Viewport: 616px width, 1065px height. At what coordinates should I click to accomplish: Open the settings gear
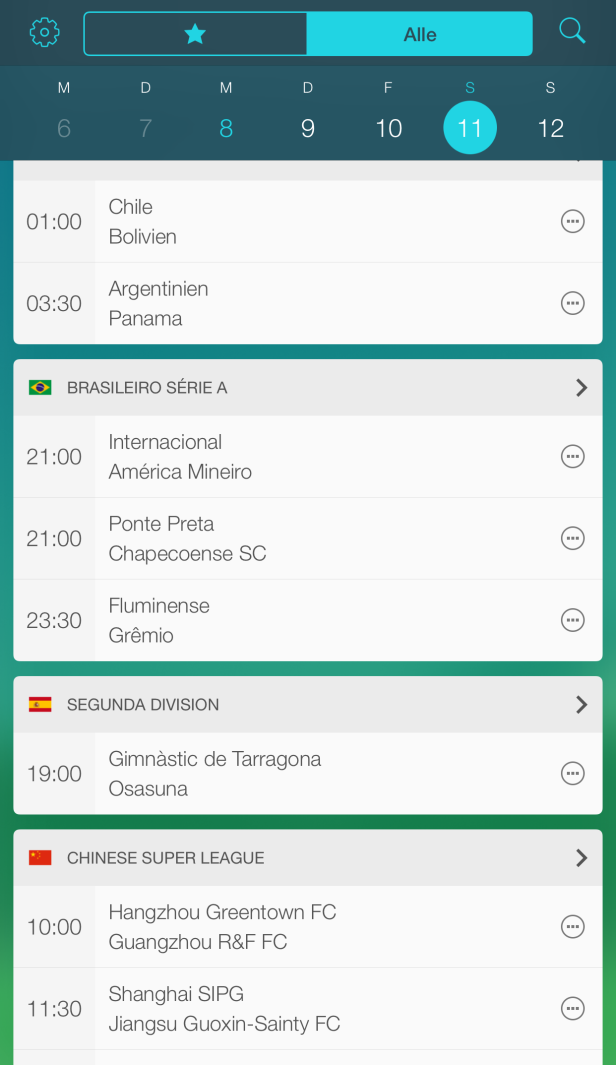coord(45,32)
